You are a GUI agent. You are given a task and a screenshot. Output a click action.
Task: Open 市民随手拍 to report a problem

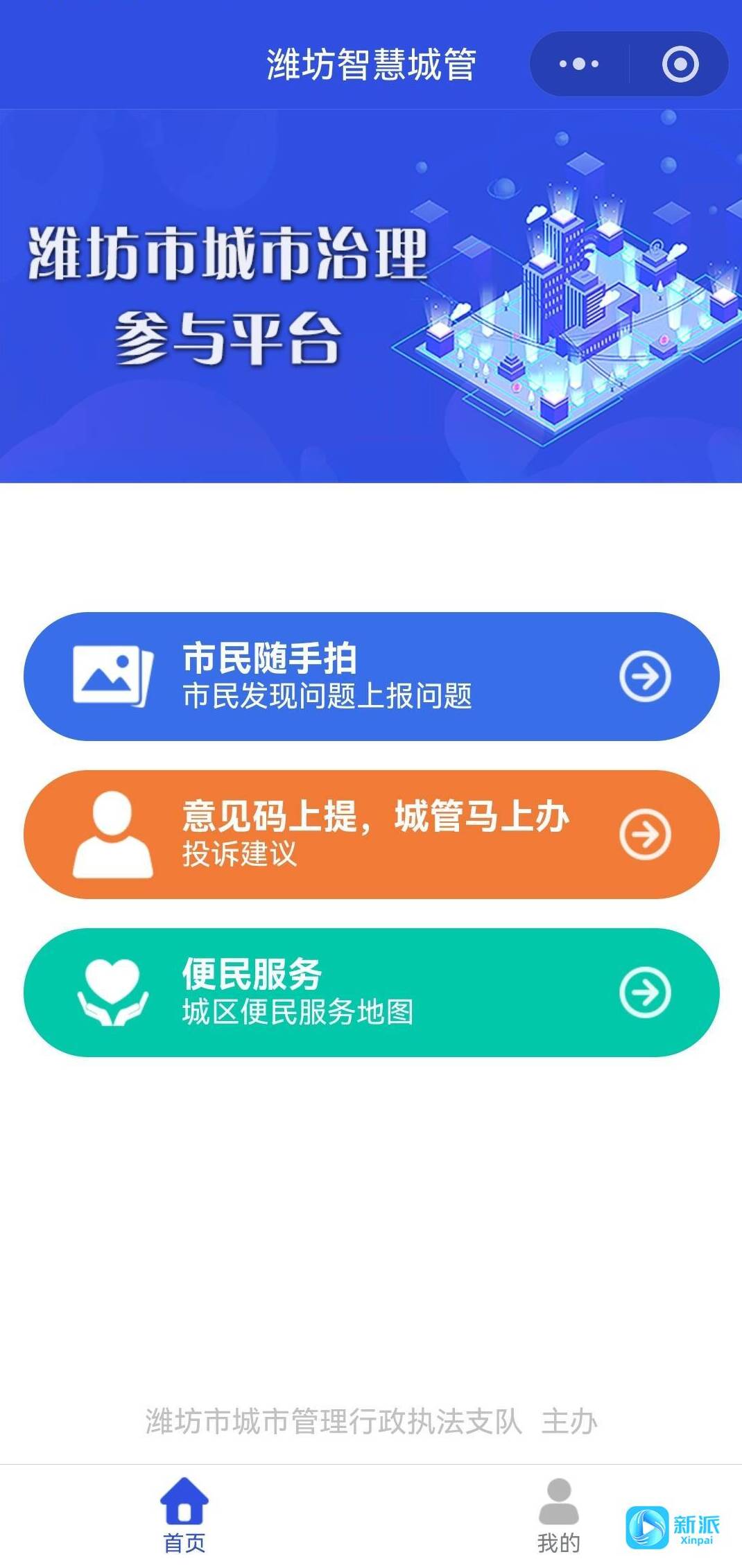point(372,676)
